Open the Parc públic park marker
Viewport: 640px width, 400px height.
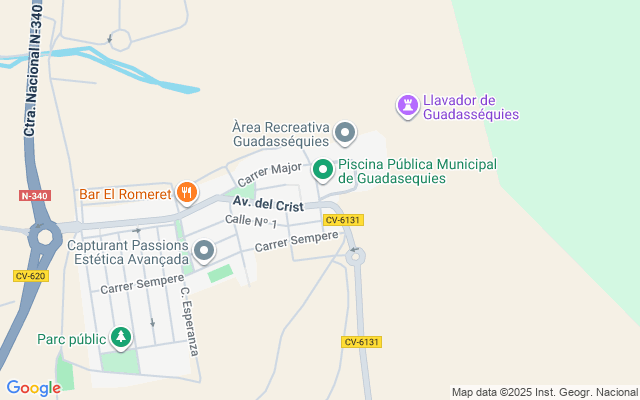click(121, 338)
